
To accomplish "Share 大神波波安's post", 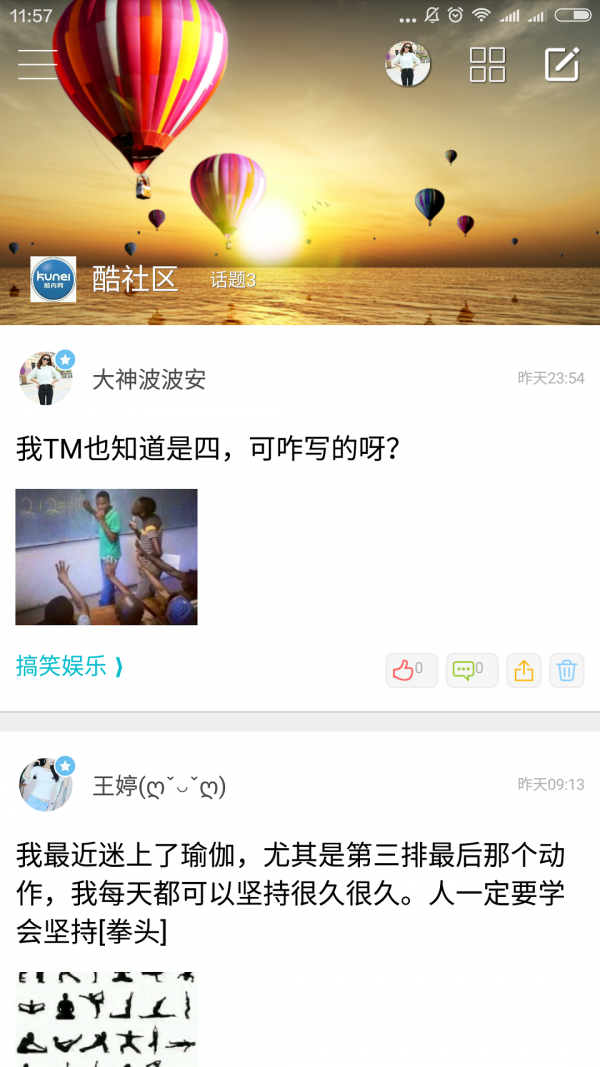I will tap(524, 670).
